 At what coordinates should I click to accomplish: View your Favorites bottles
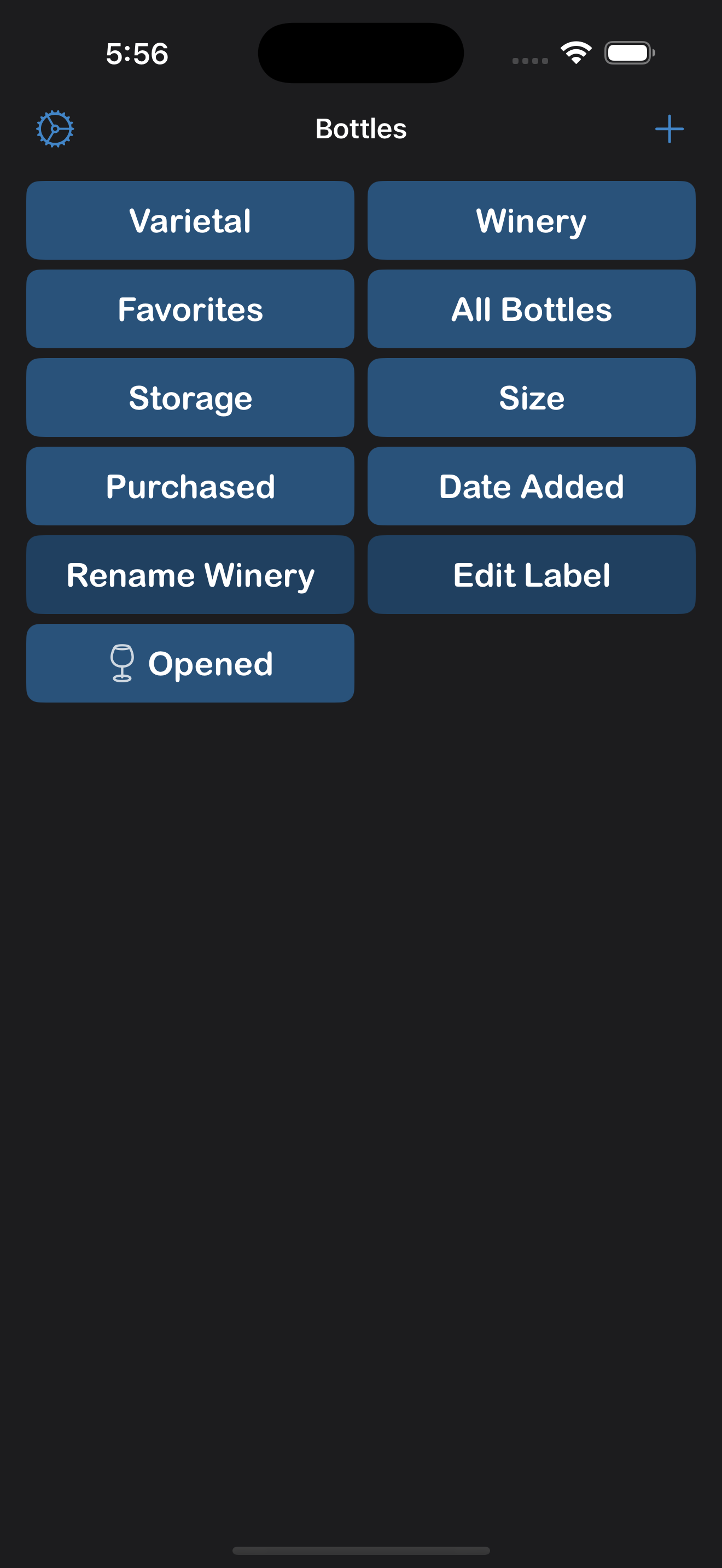coord(190,308)
